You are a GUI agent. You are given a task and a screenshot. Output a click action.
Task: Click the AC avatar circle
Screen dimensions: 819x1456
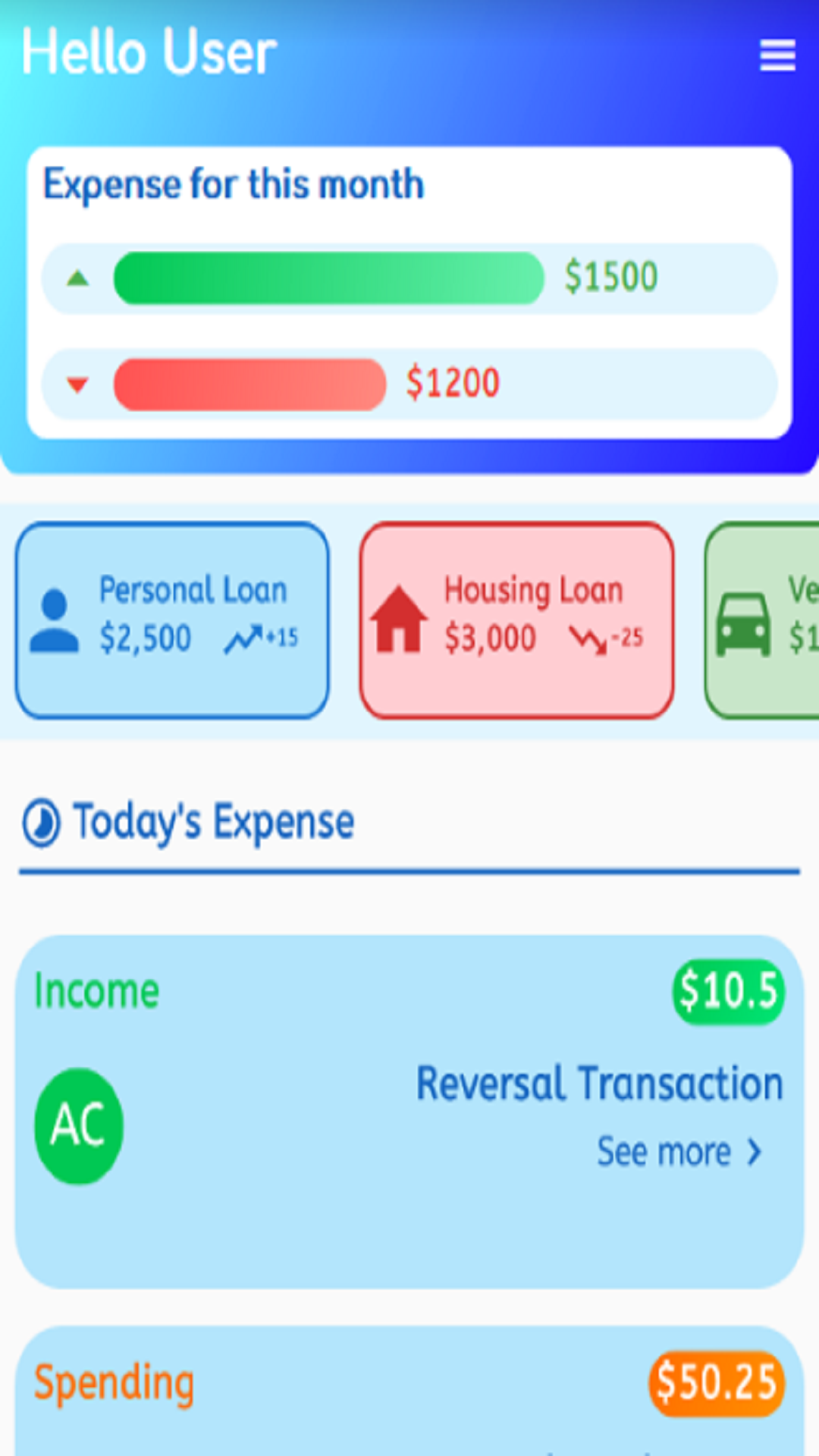coord(79,1125)
